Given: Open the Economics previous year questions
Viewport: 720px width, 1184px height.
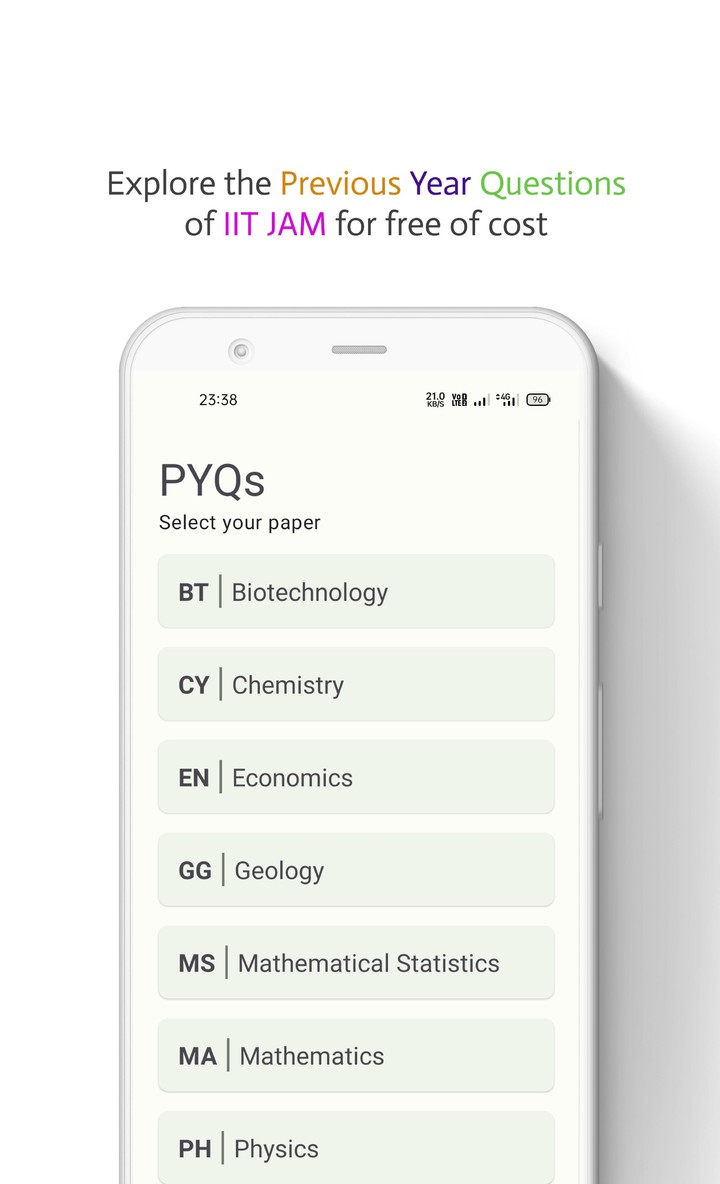Looking at the screenshot, I should (356, 777).
